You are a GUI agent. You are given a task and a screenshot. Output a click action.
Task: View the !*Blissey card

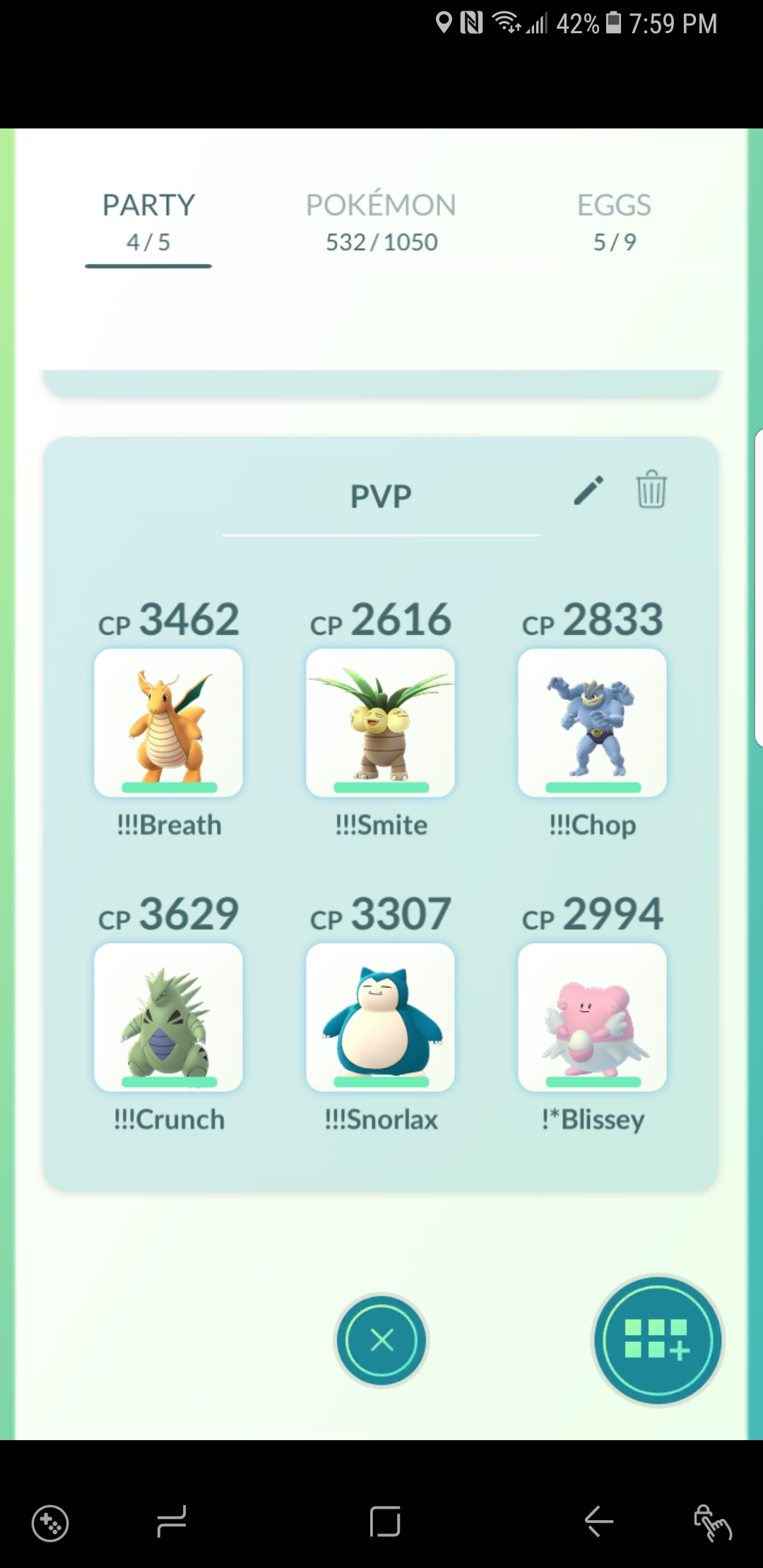point(592,1017)
